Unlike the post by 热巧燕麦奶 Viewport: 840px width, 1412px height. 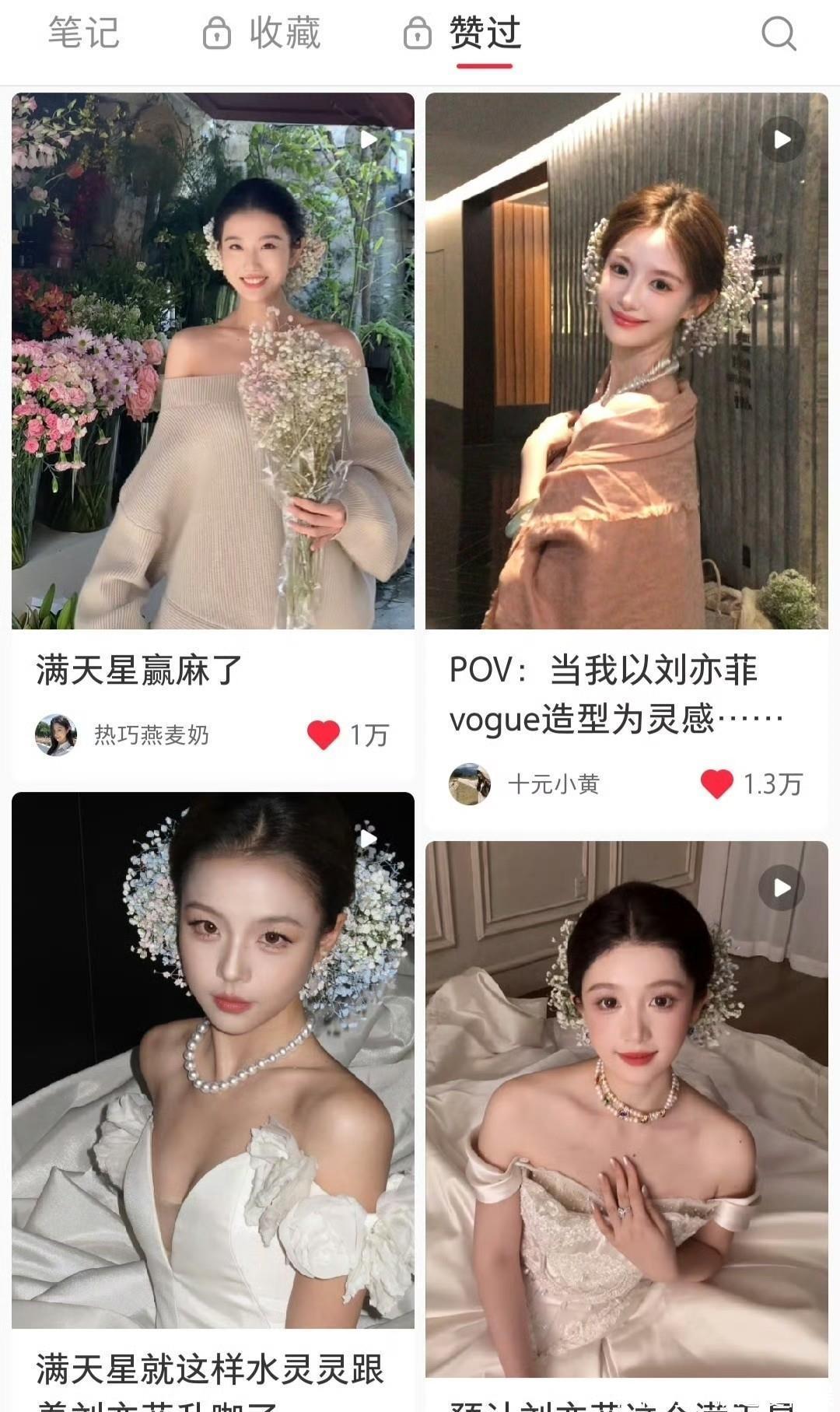324,734
